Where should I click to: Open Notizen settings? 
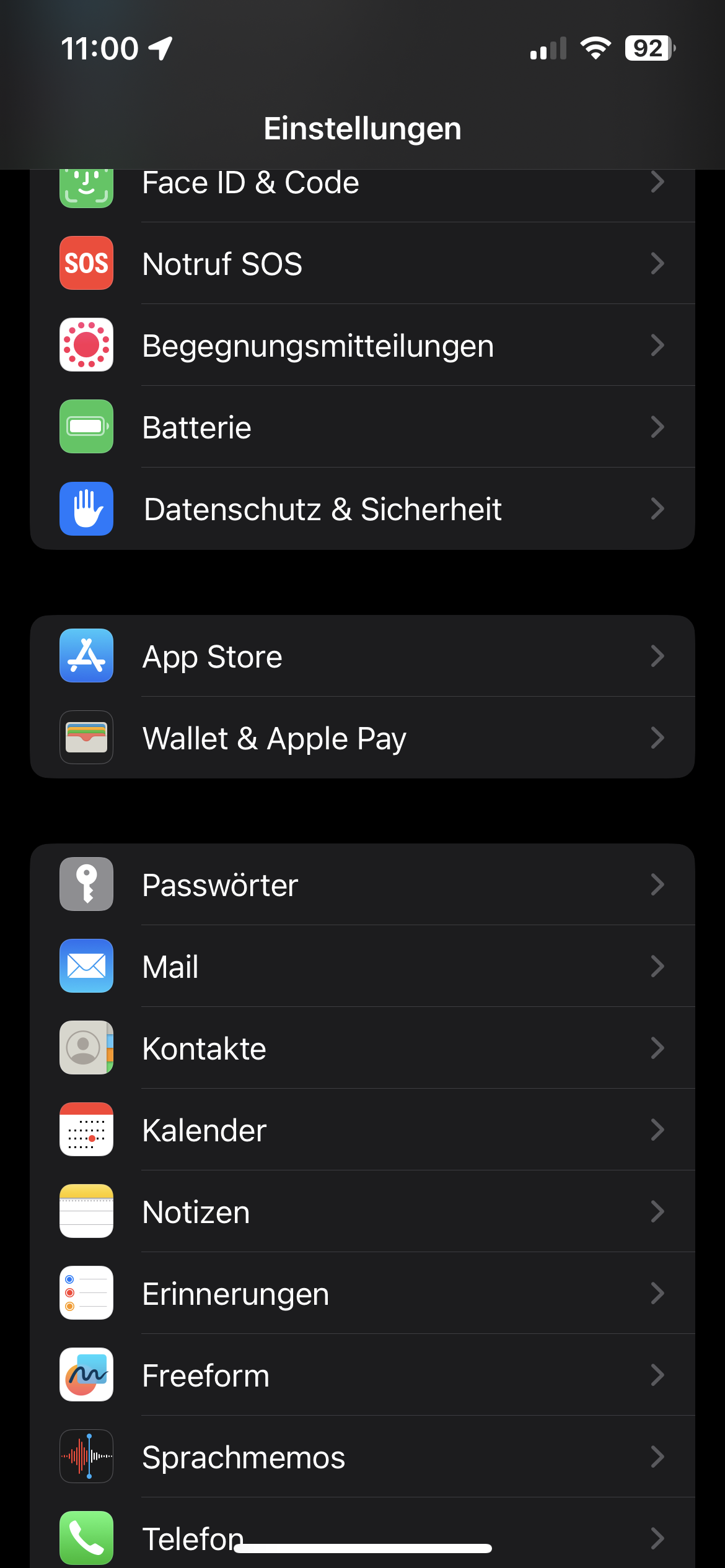tap(362, 1212)
